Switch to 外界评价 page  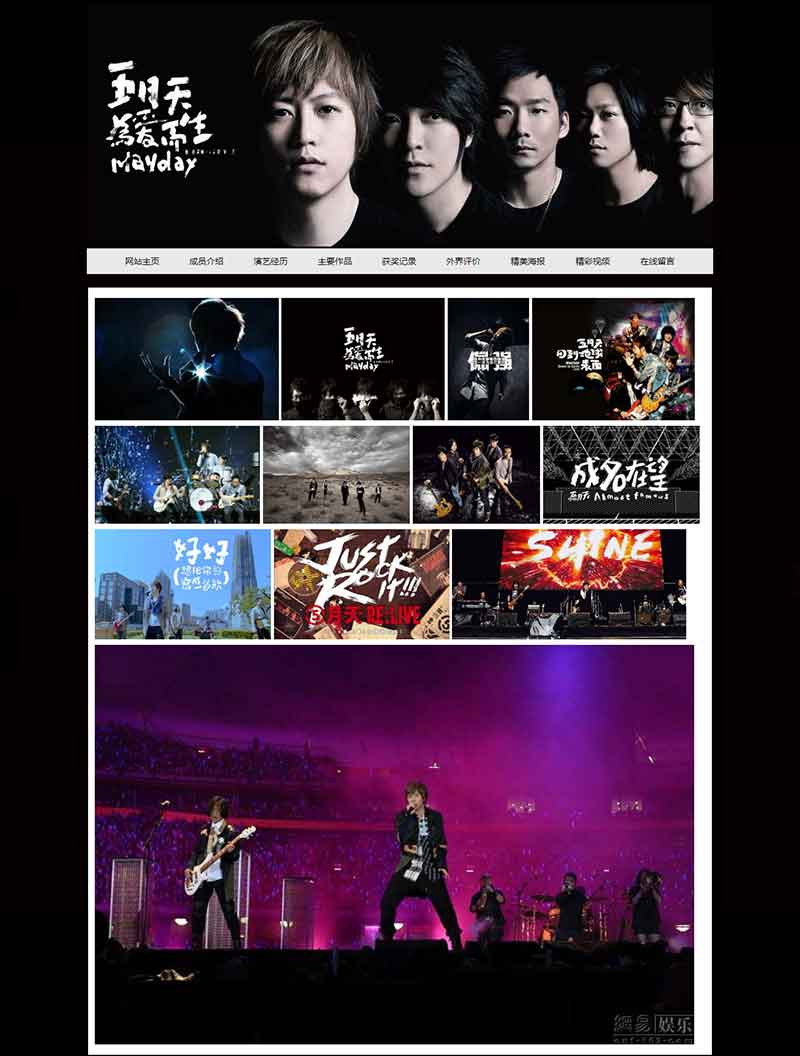coord(463,261)
